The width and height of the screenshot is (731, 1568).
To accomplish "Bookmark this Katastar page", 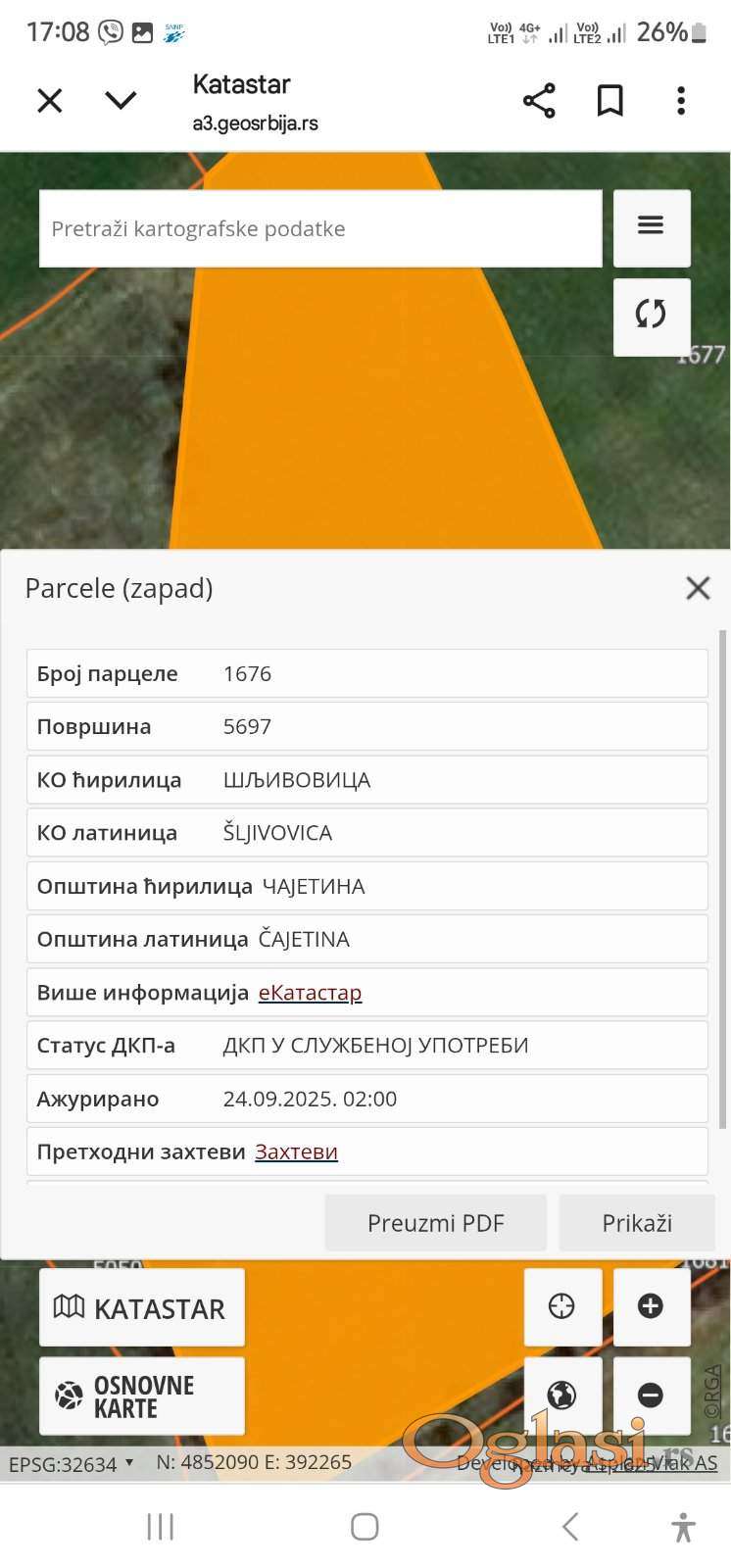I will [609, 100].
